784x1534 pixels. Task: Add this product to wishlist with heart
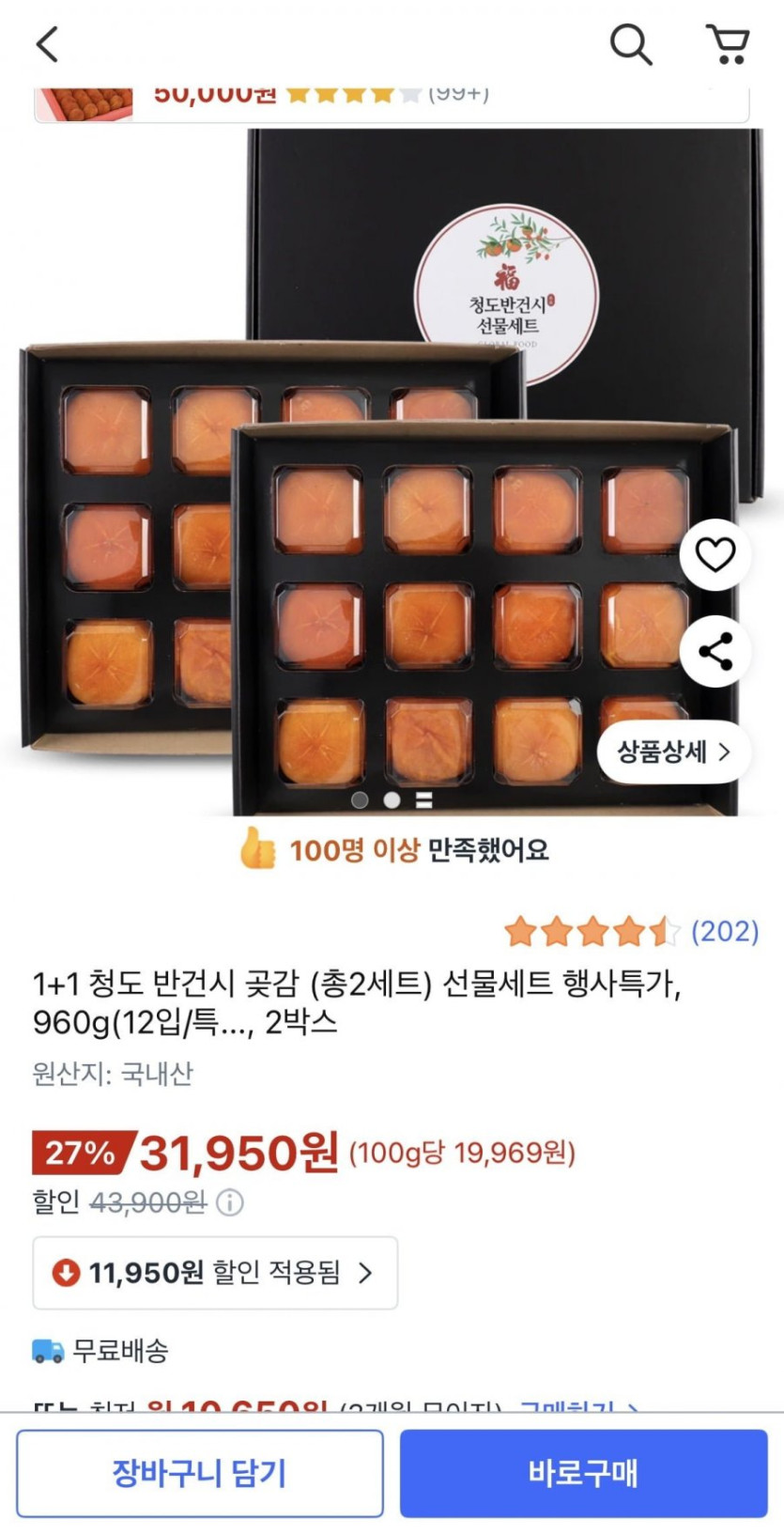[x=715, y=555]
